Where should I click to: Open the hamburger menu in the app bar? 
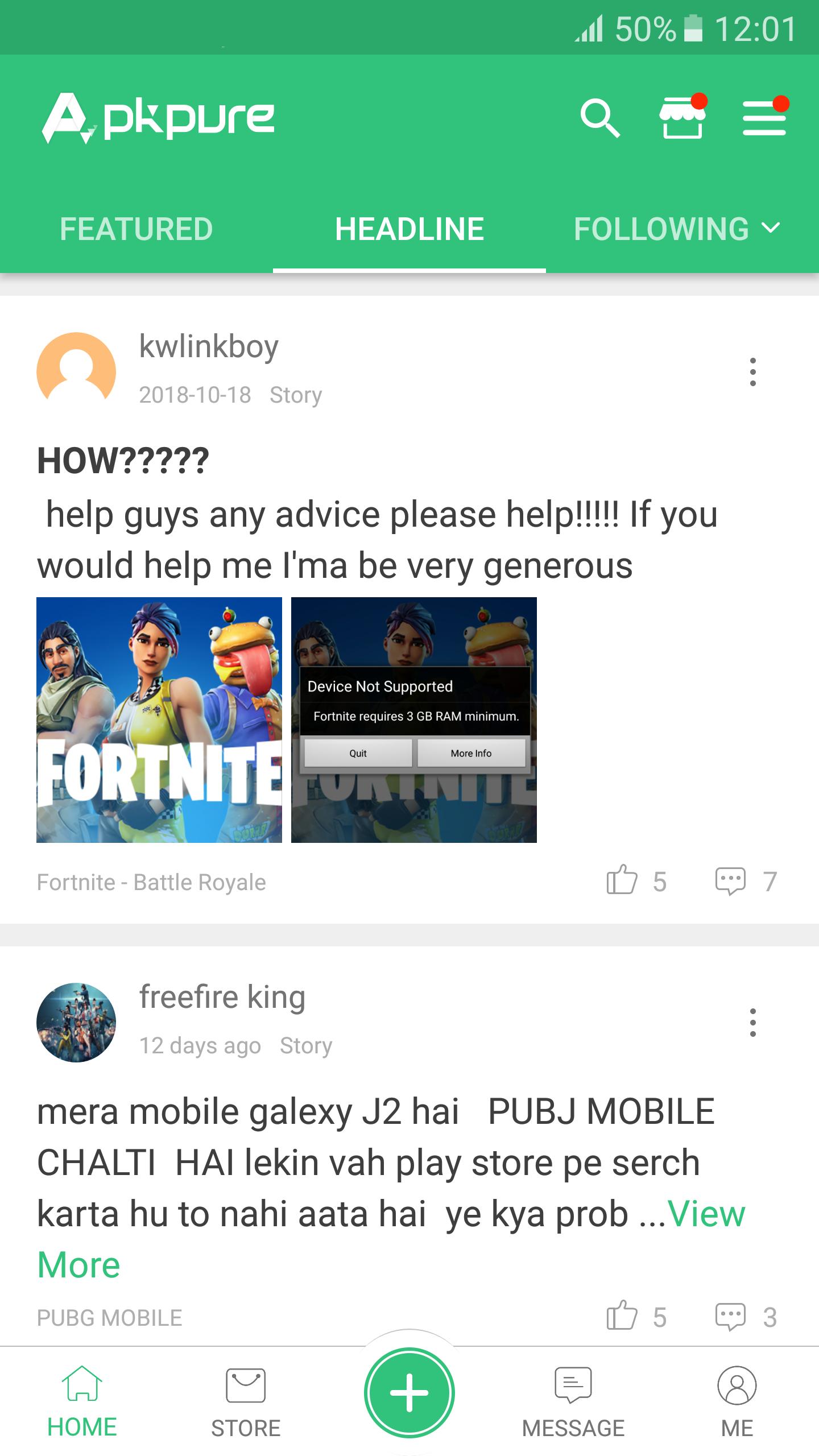[764, 118]
